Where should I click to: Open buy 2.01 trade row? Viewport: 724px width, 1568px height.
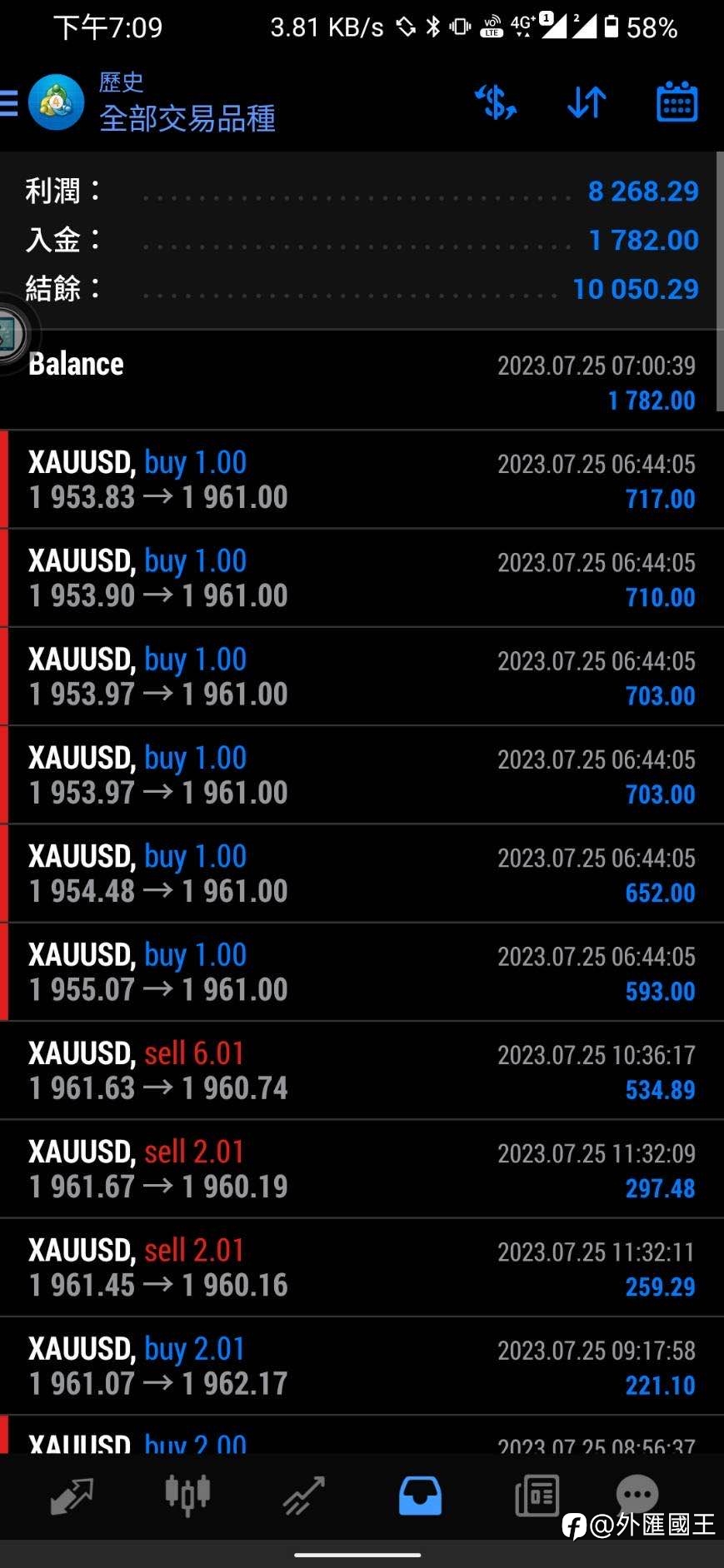[x=362, y=1366]
